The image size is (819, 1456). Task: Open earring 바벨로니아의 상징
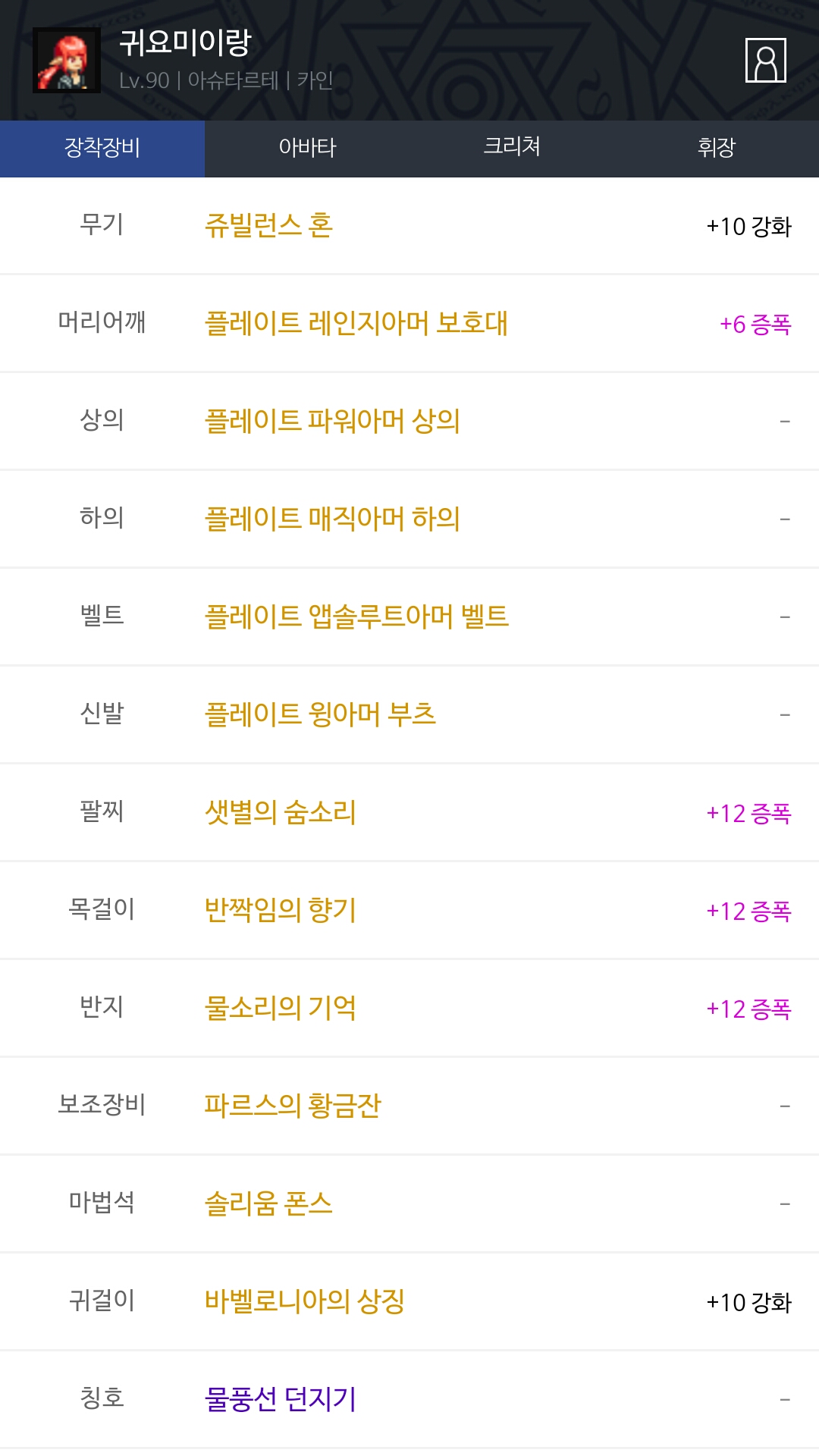(304, 1301)
